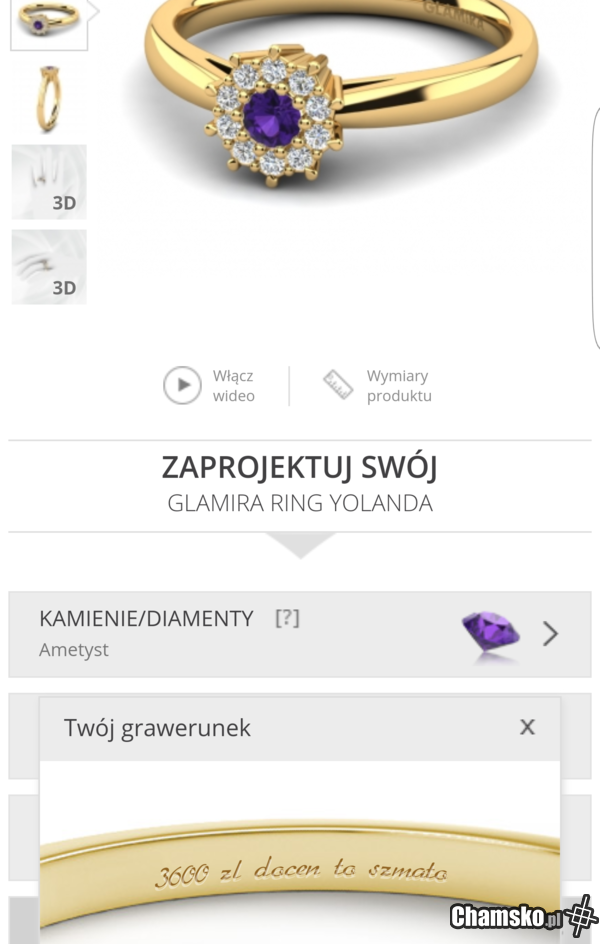Show help for Kamienie/Diamenty [?]
The image size is (600, 944).
287,618
